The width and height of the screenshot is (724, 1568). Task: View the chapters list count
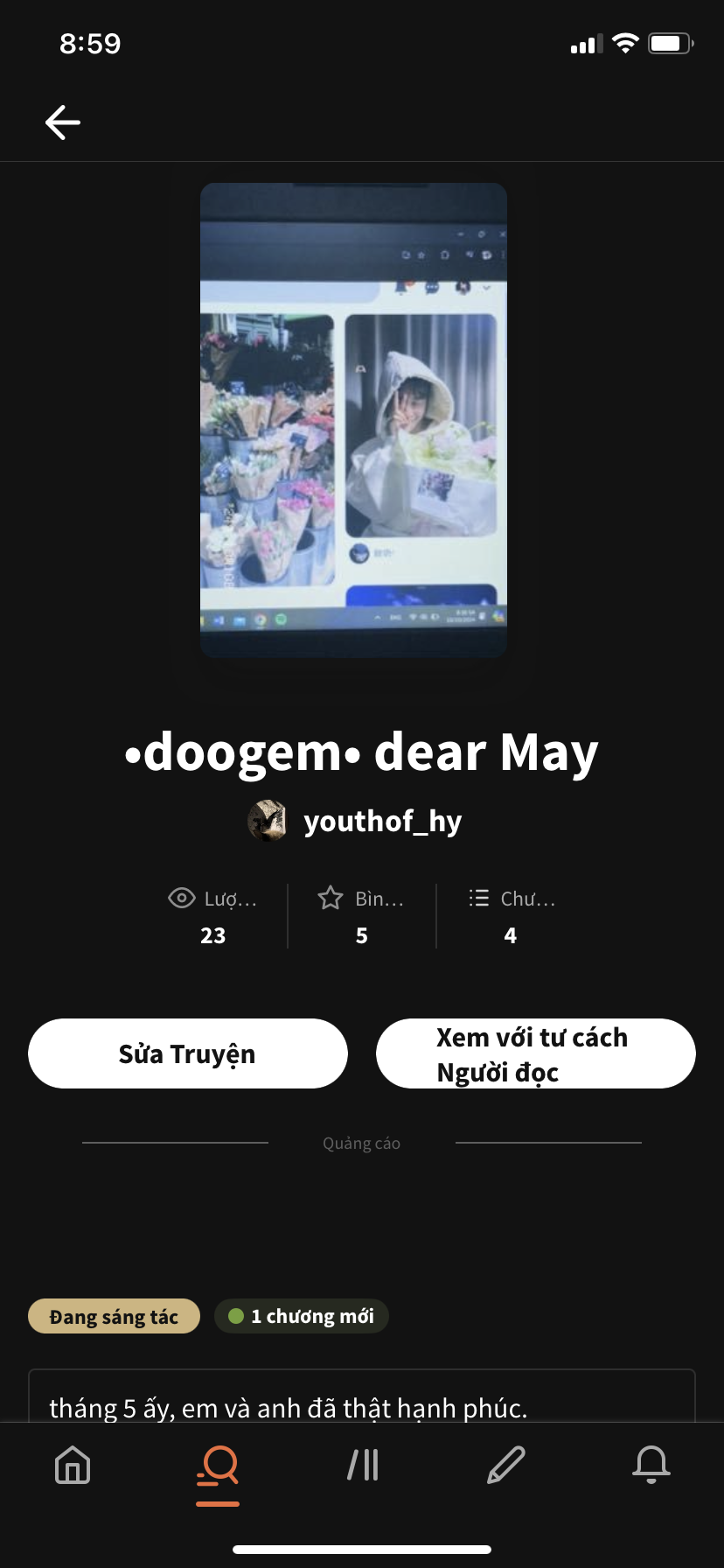(x=511, y=916)
